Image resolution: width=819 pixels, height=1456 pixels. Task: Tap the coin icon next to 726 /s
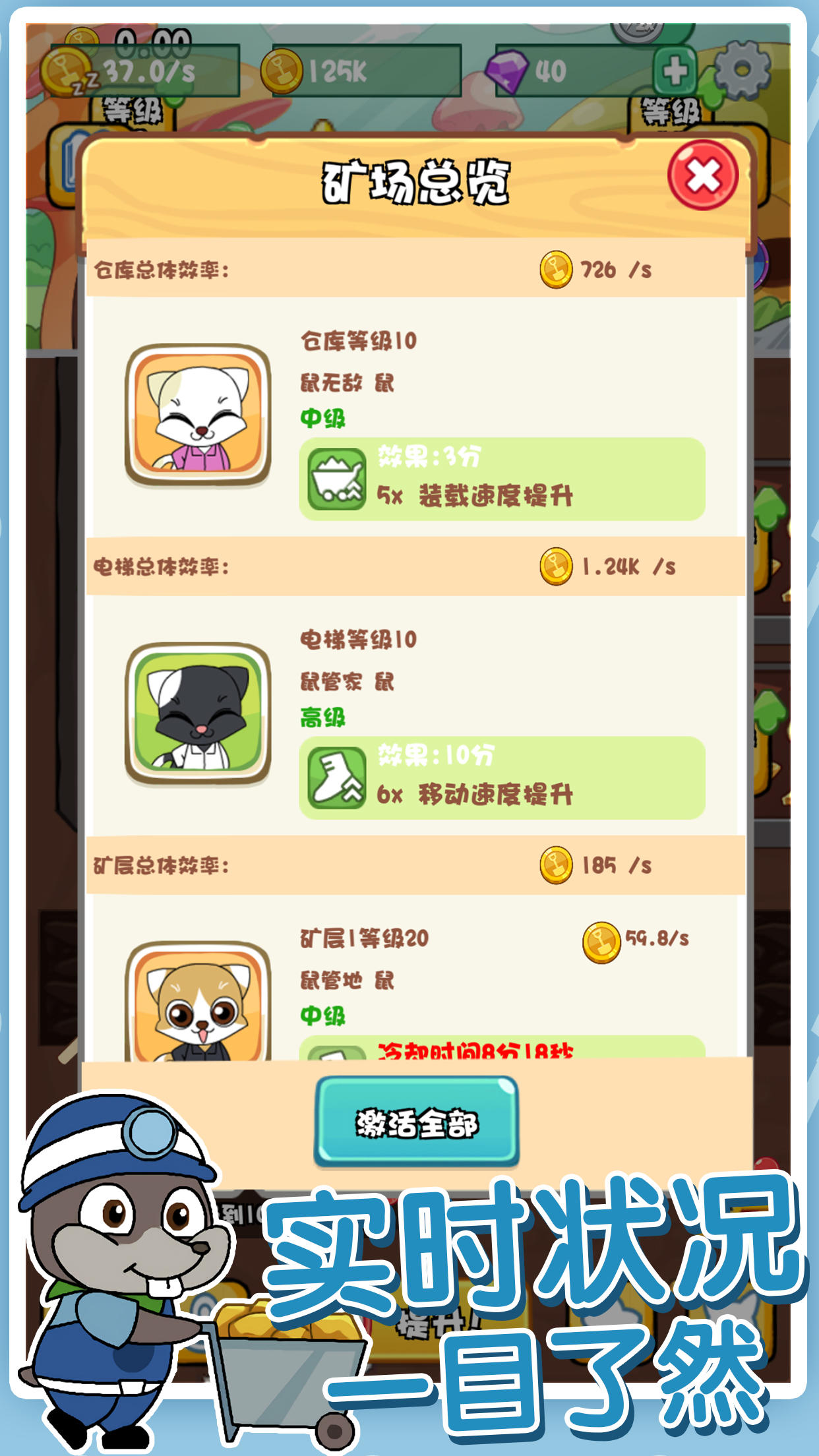click(x=557, y=267)
